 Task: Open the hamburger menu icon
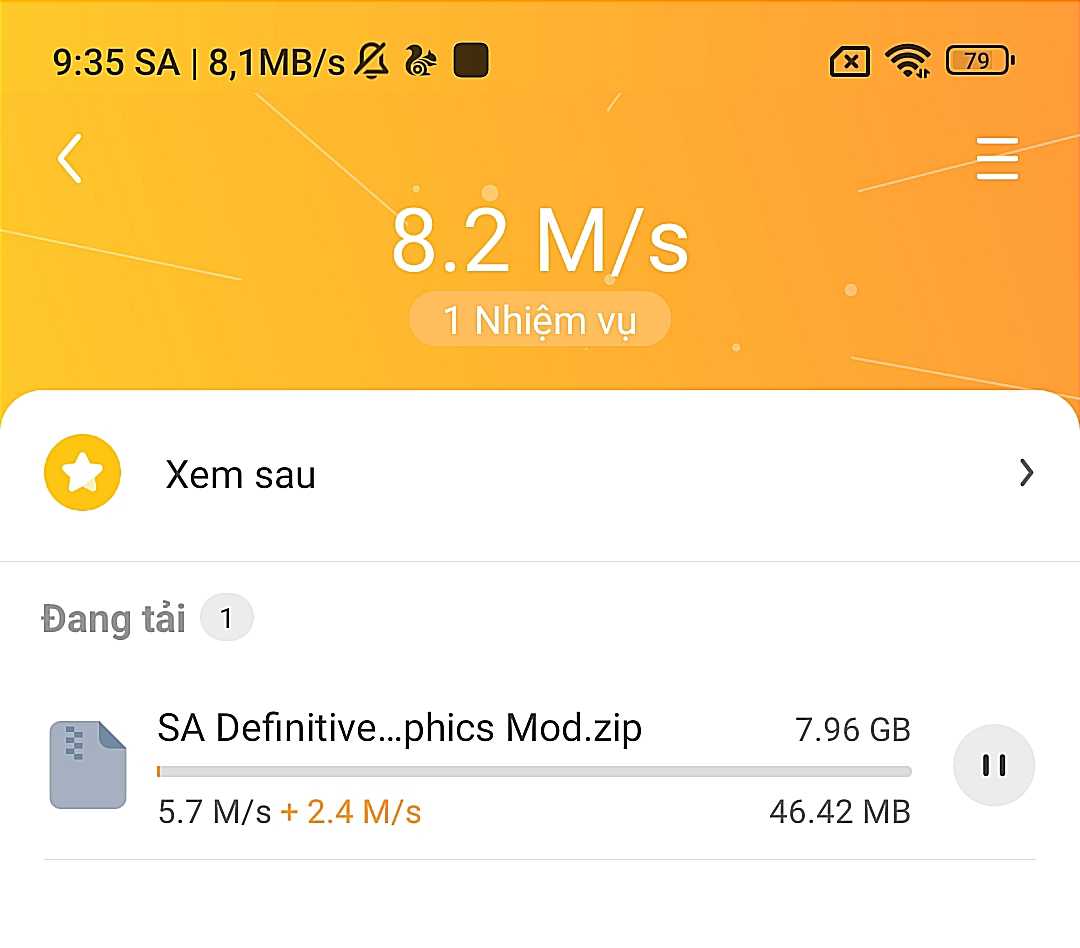click(x=996, y=159)
